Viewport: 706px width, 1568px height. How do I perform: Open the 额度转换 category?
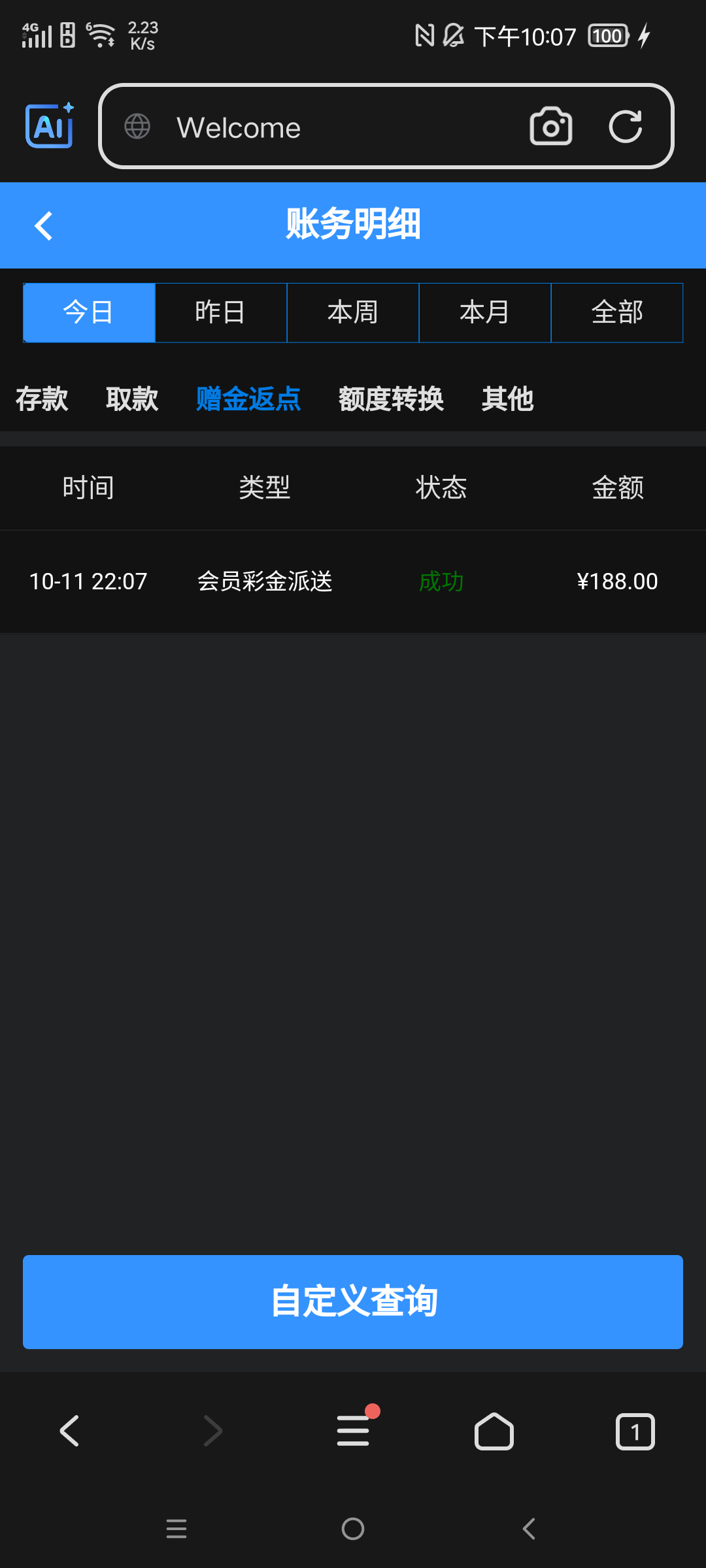pyautogui.click(x=391, y=399)
